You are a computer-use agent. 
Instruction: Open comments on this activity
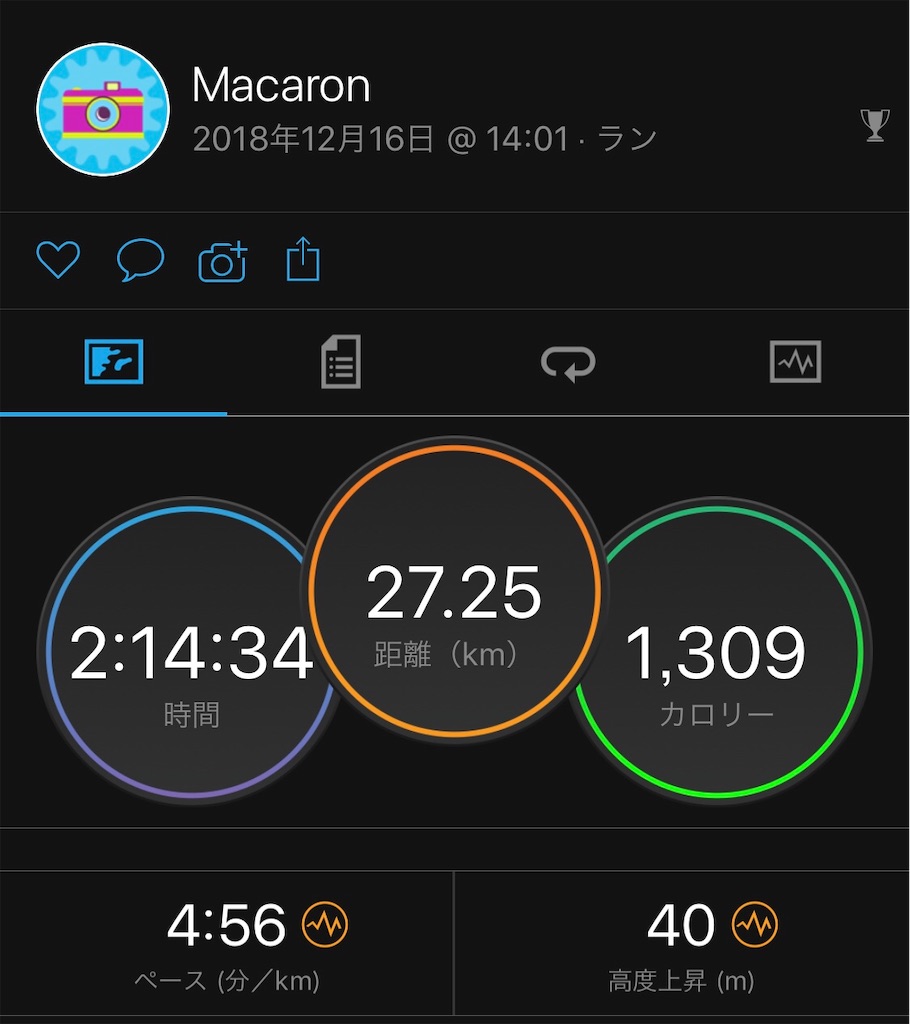click(140, 261)
